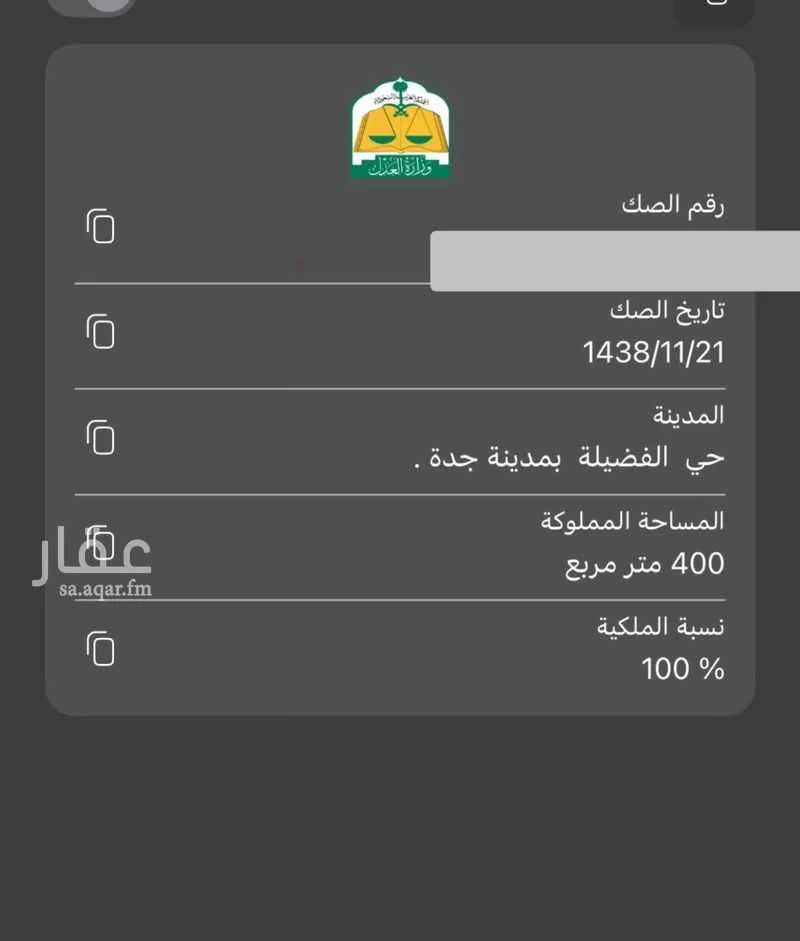Select the area value 400 متر مربع
Viewport: 800px width, 941px height.
pyautogui.click(x=645, y=564)
